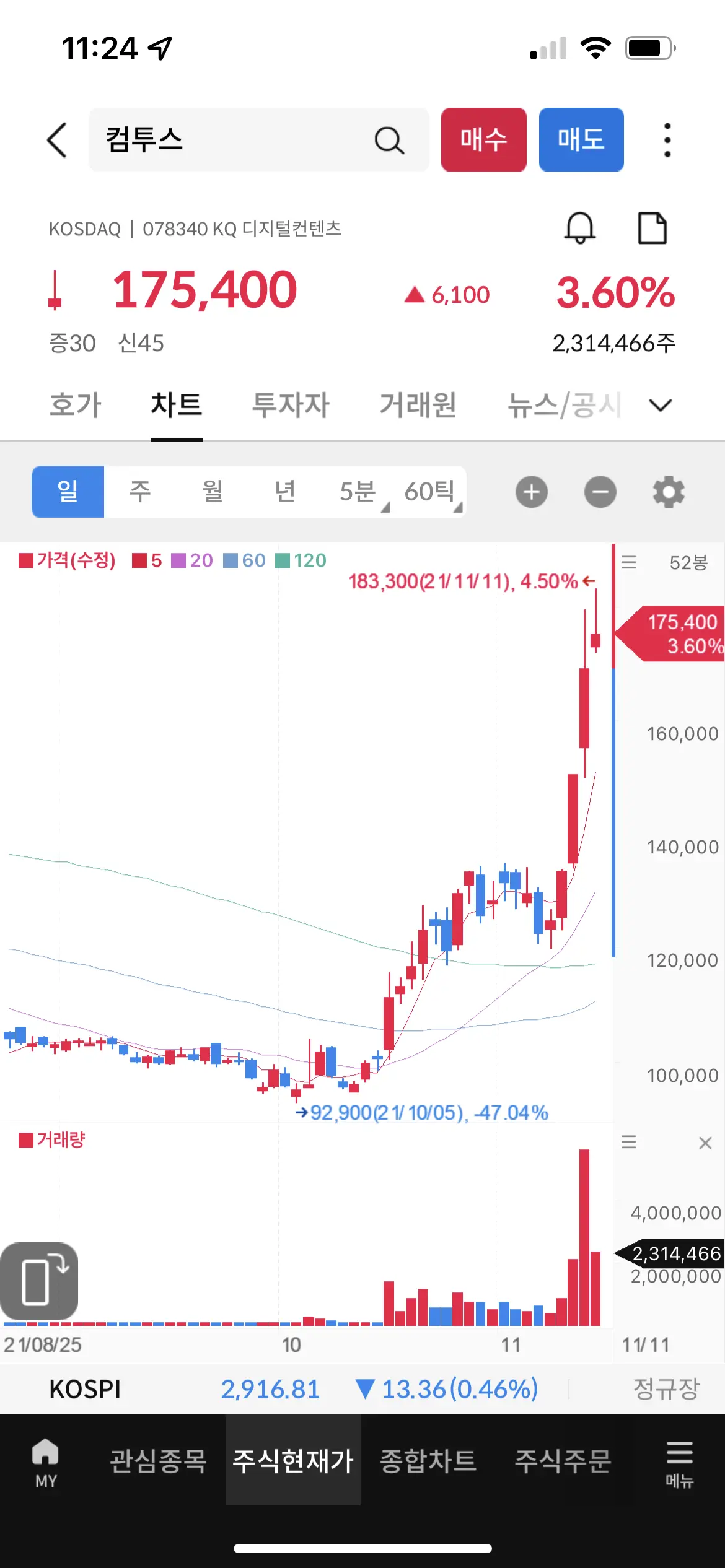Go back with the left arrow
The width and height of the screenshot is (725, 1568).
click(57, 140)
